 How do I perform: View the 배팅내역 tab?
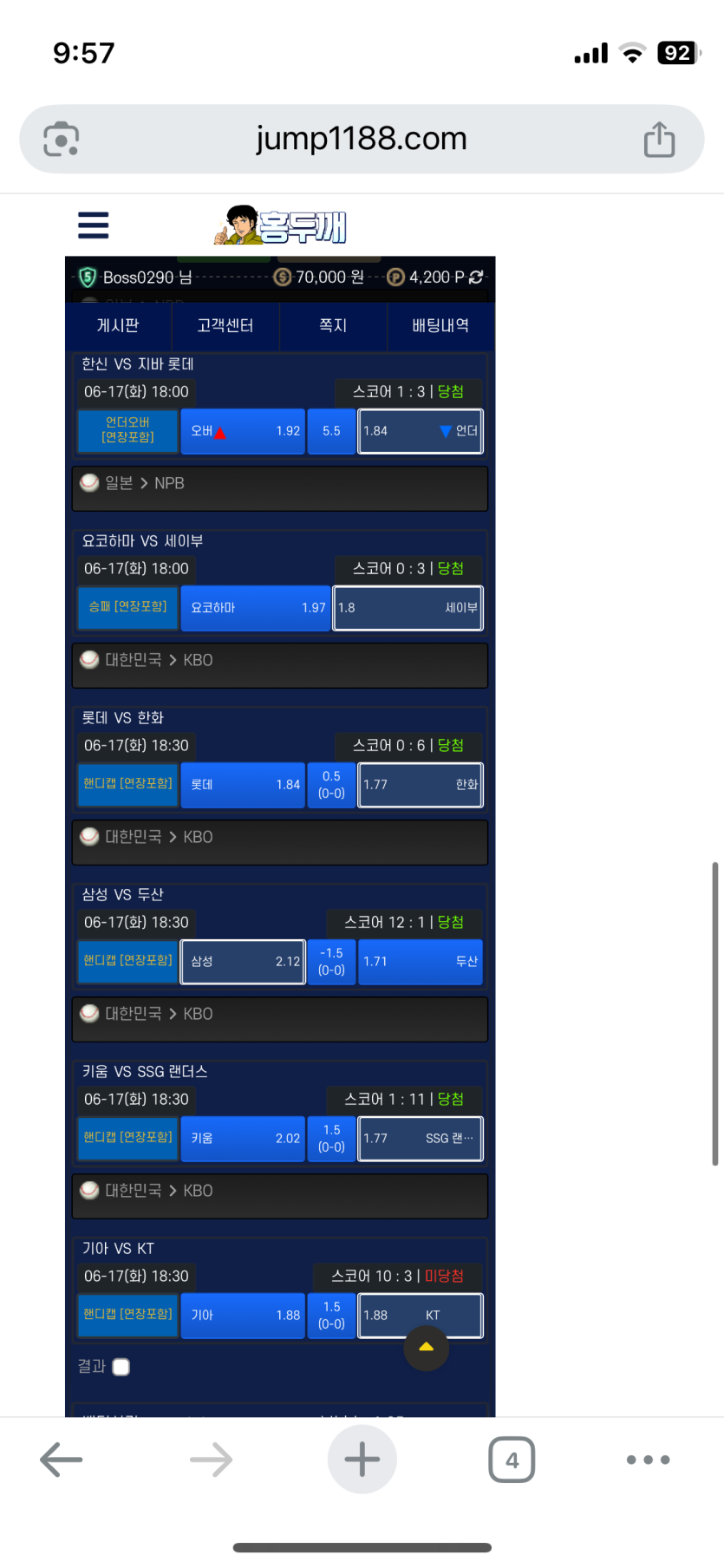click(440, 326)
